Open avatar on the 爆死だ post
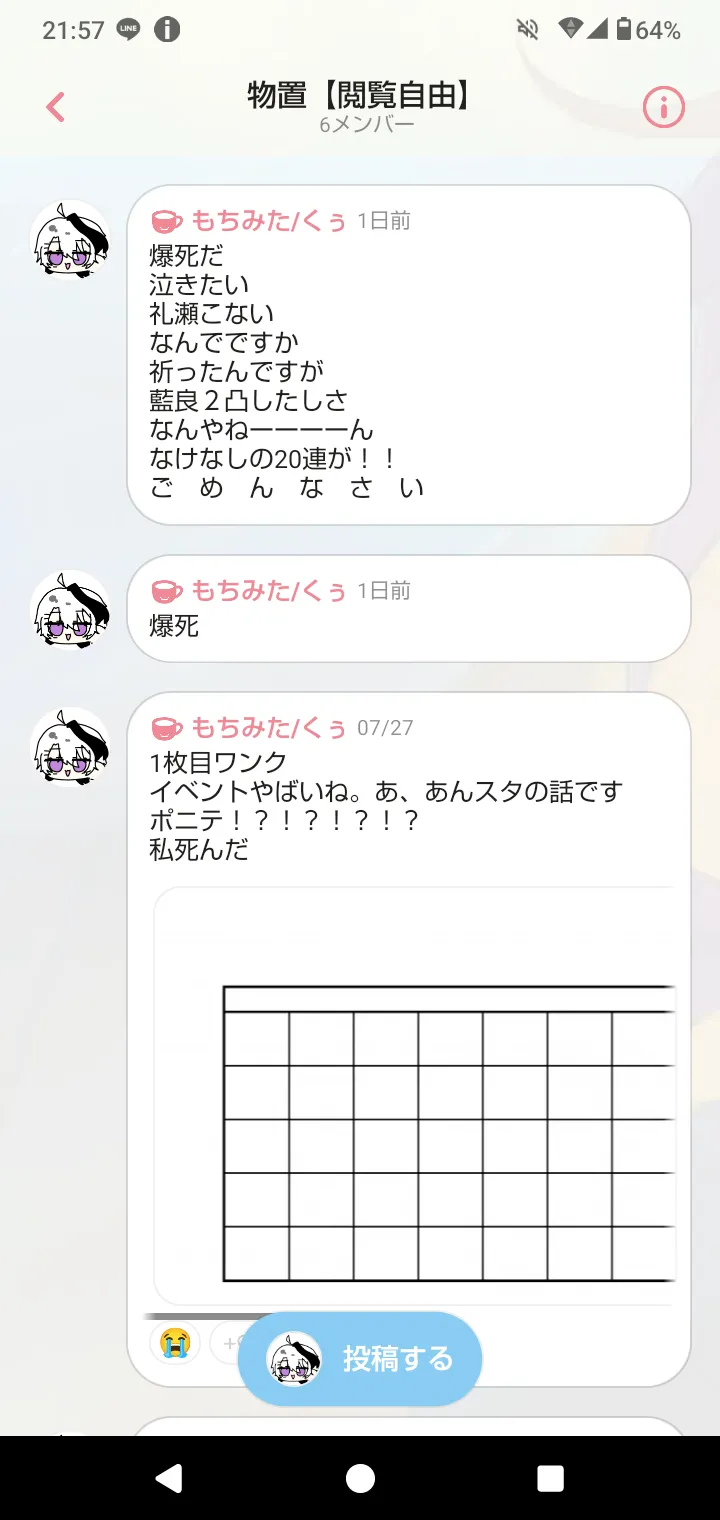Screen dimensions: 720x1520 [x=70, y=240]
